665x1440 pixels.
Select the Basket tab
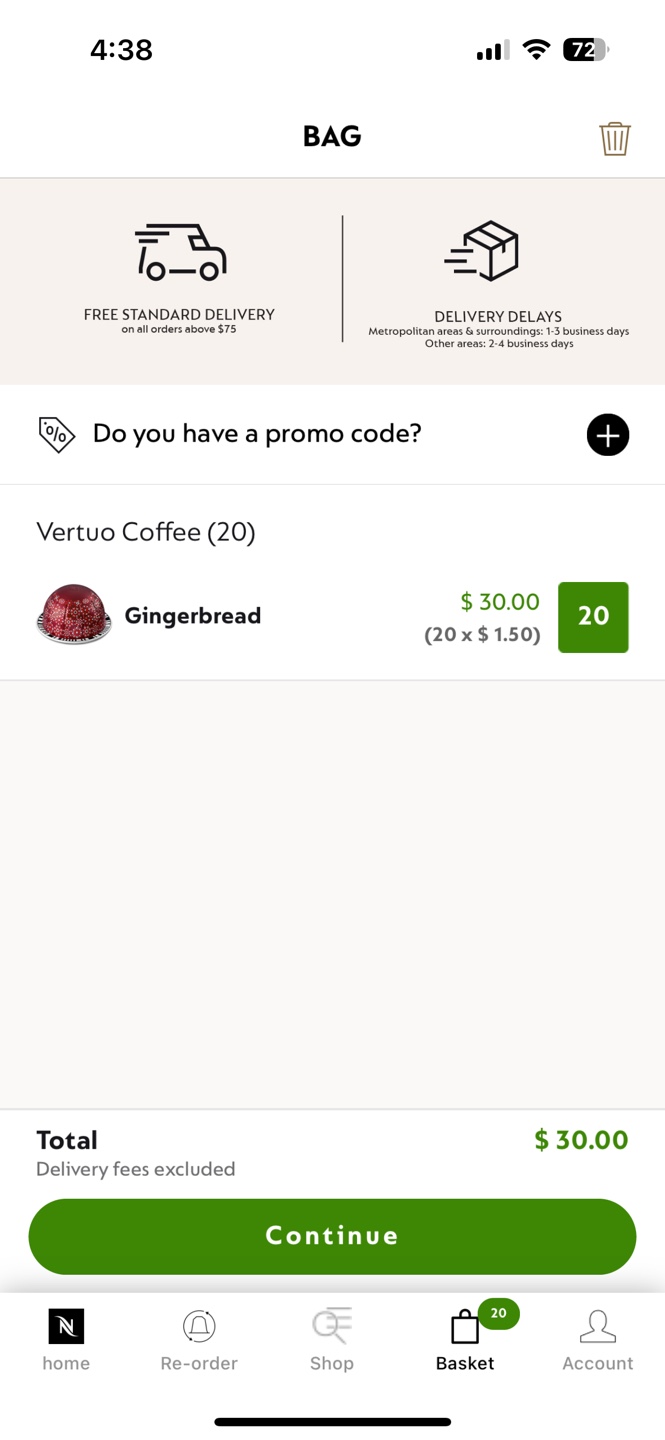pyautogui.click(x=466, y=1340)
